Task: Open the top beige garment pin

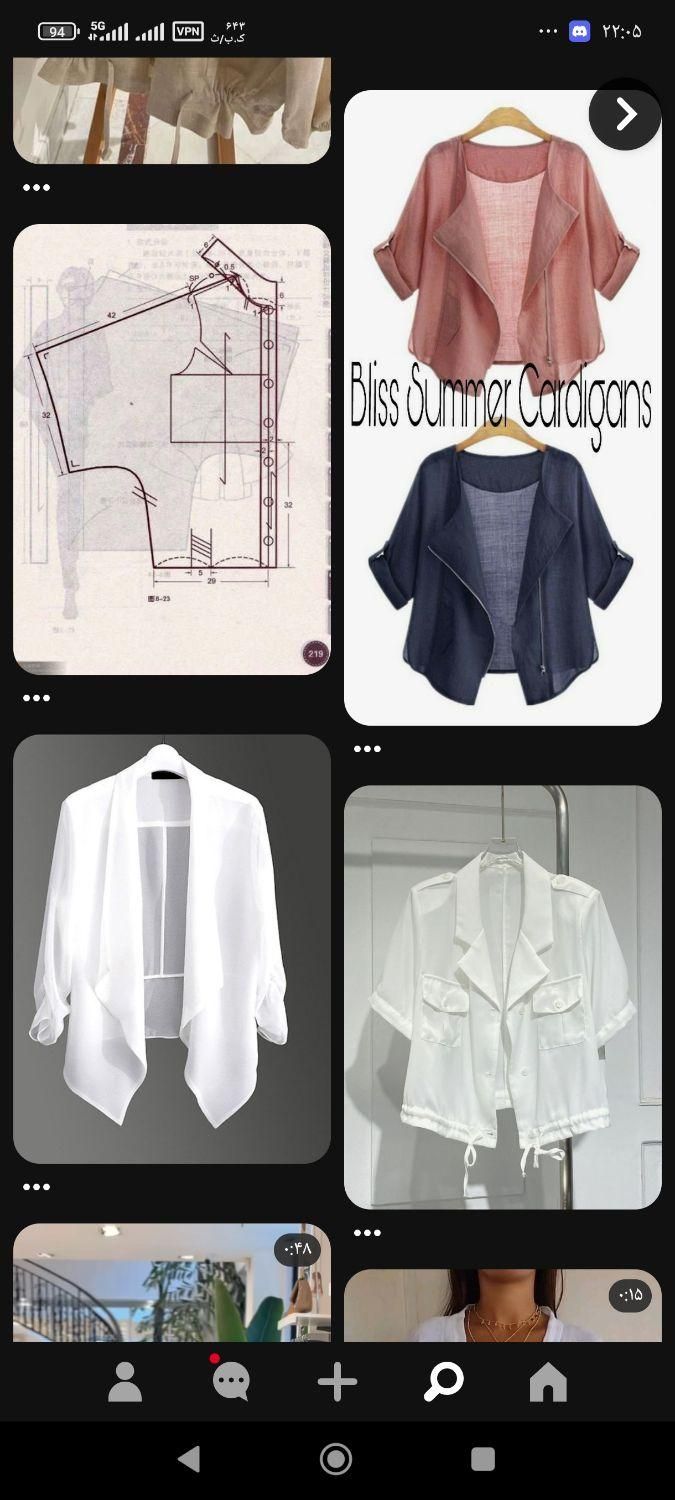Action: pyautogui.click(x=171, y=110)
